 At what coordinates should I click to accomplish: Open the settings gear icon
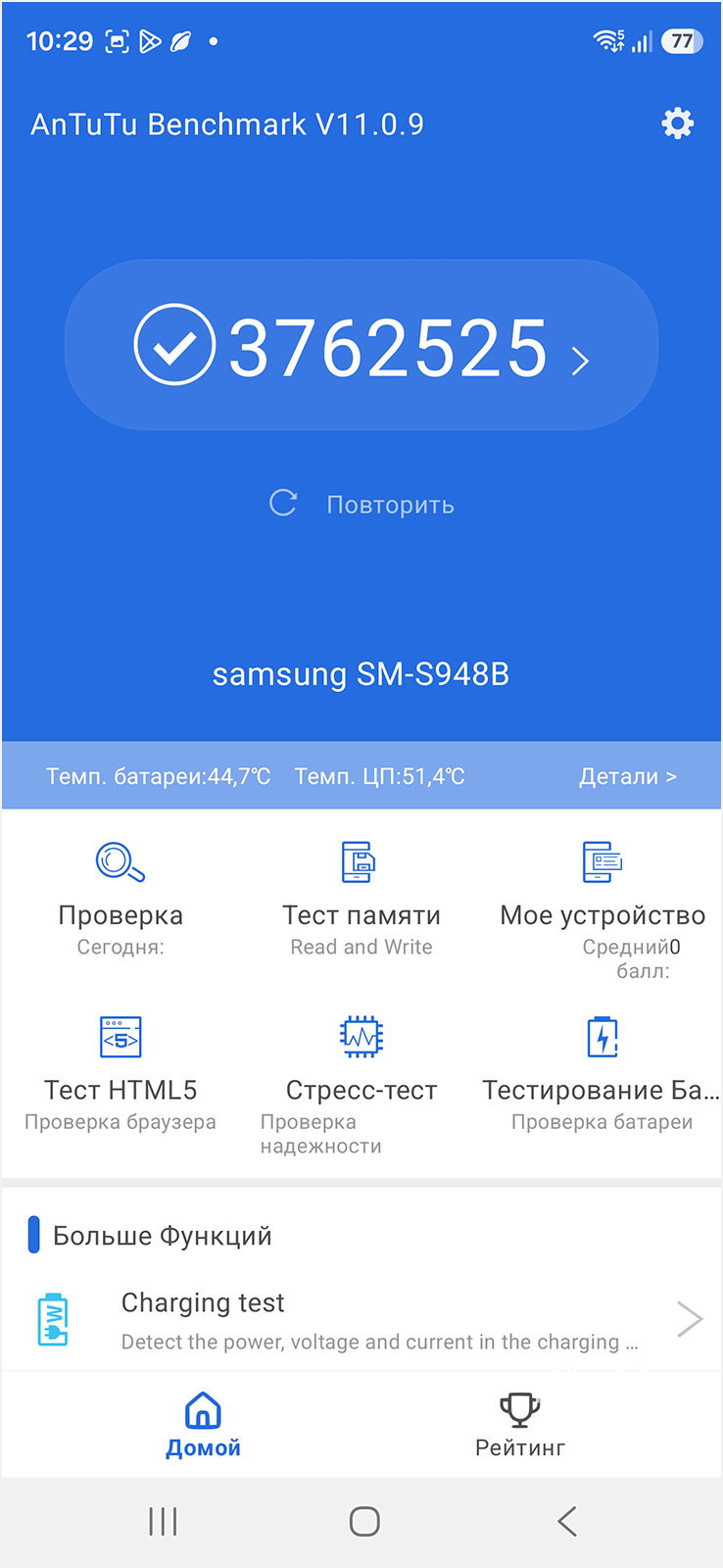point(677,123)
